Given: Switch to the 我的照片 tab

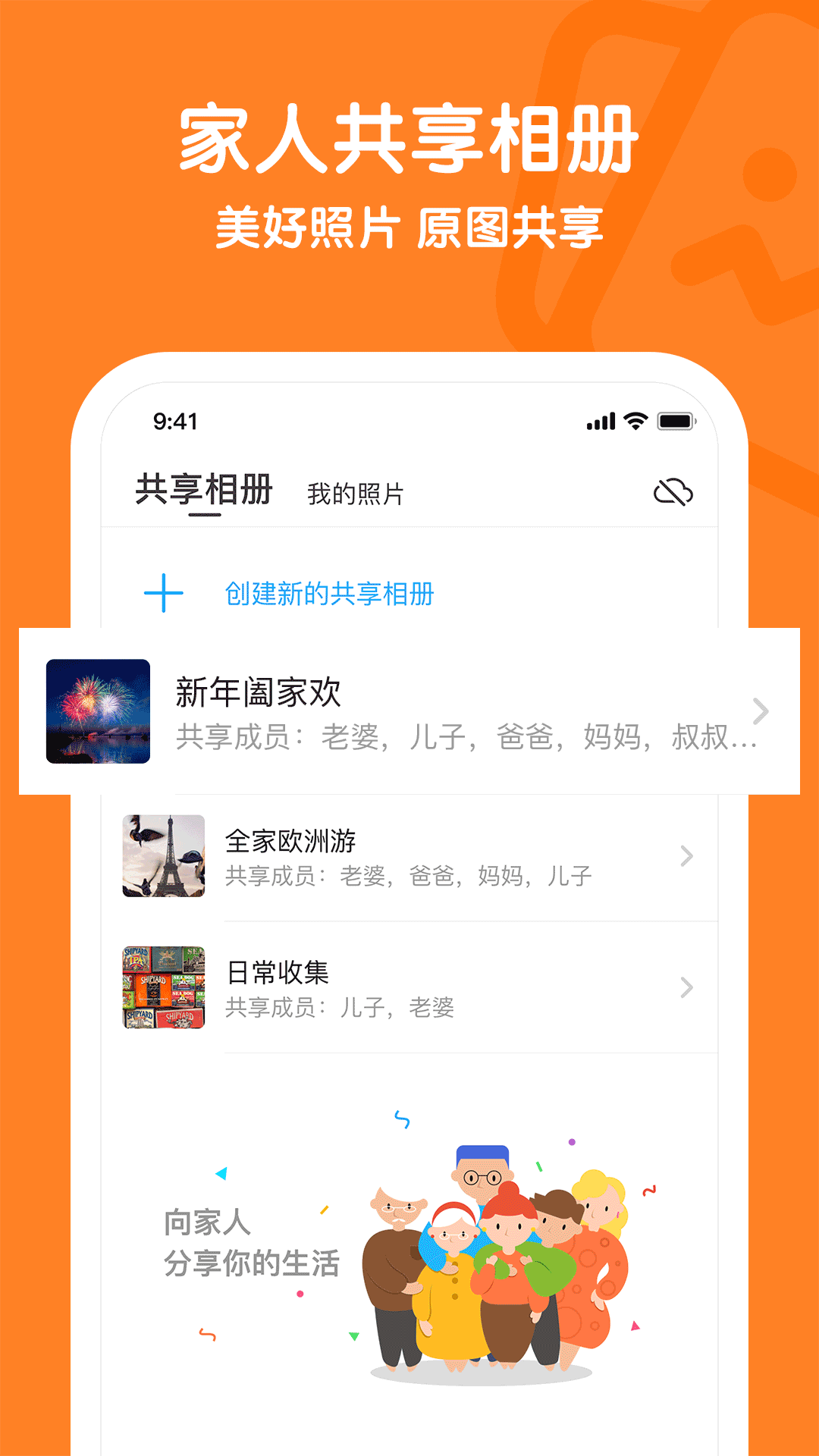Looking at the screenshot, I should [356, 493].
